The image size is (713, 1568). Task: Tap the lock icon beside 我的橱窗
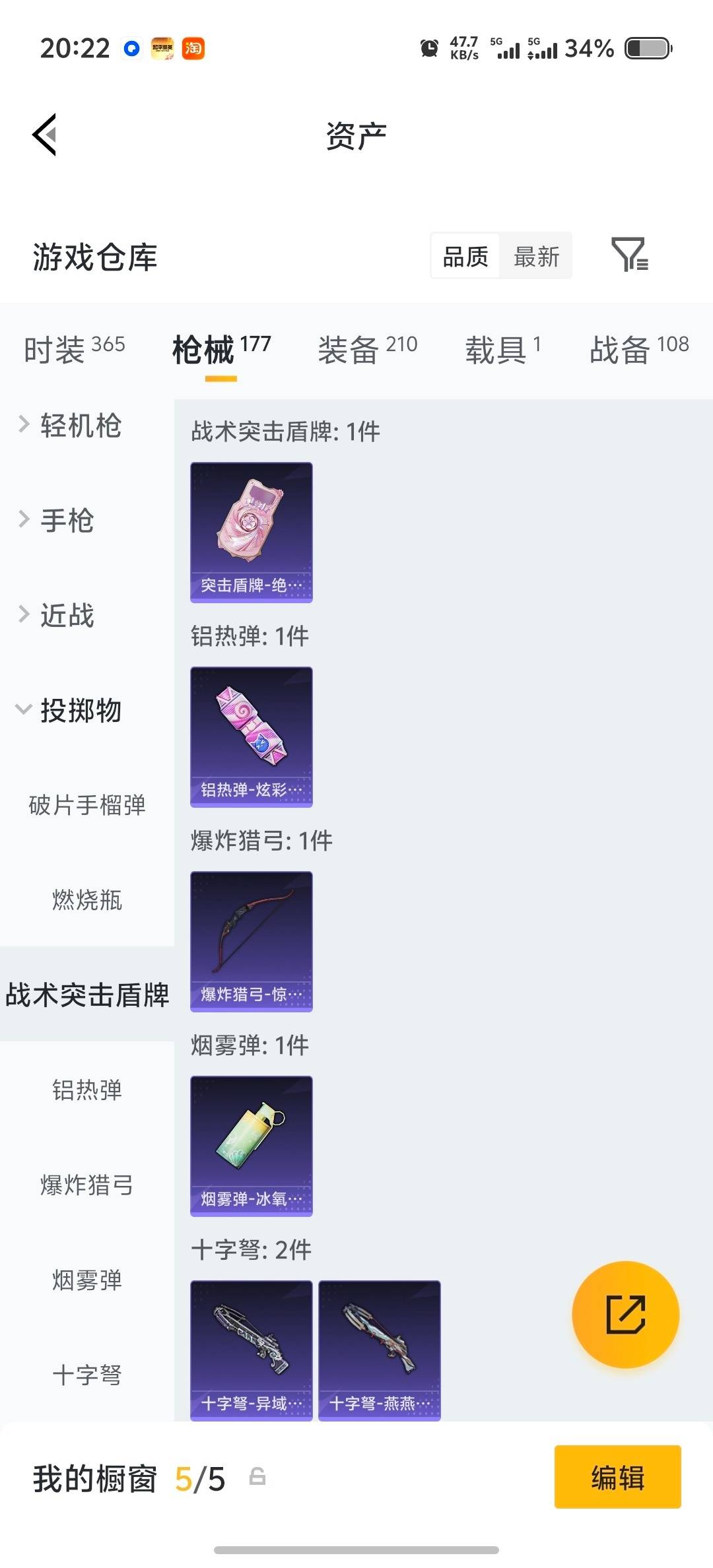[x=257, y=1478]
